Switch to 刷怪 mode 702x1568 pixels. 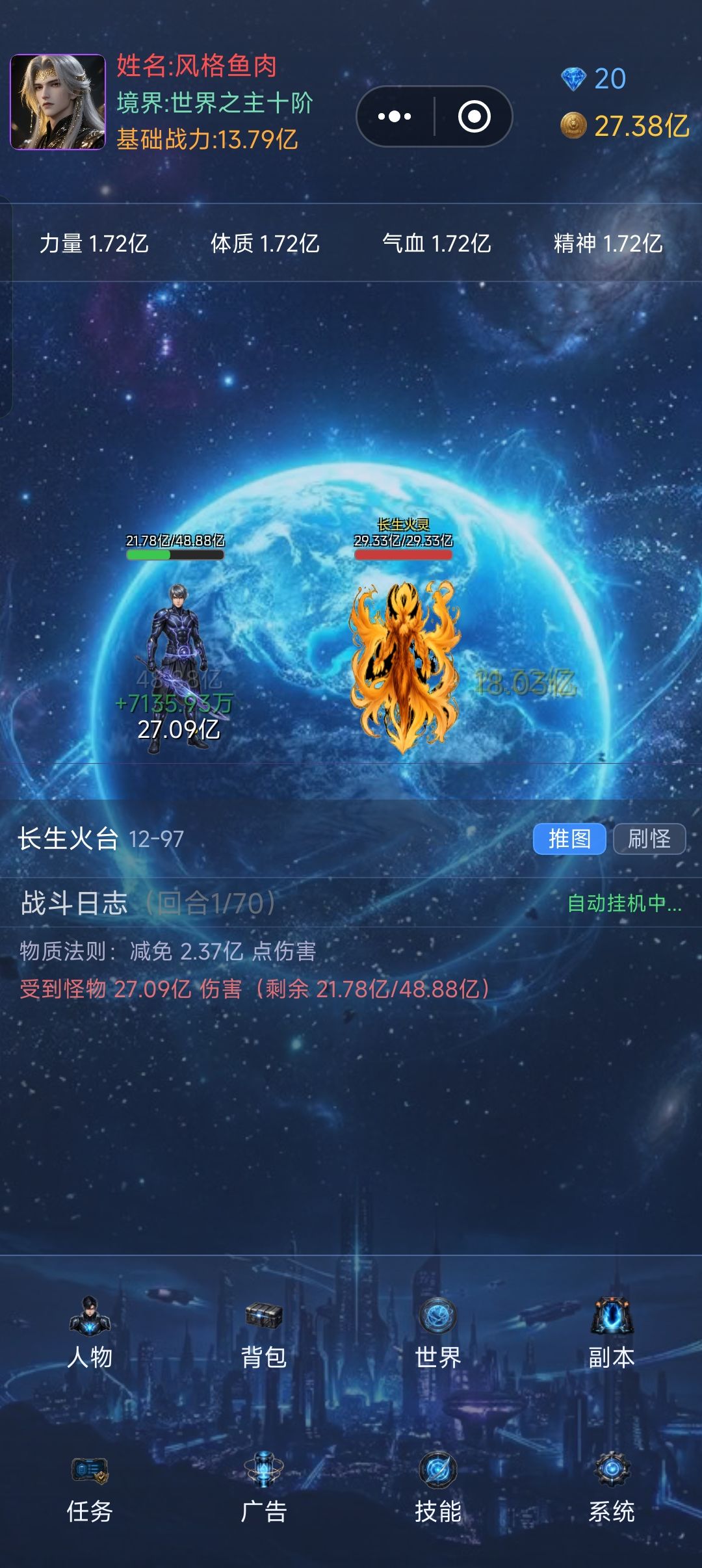tap(649, 839)
